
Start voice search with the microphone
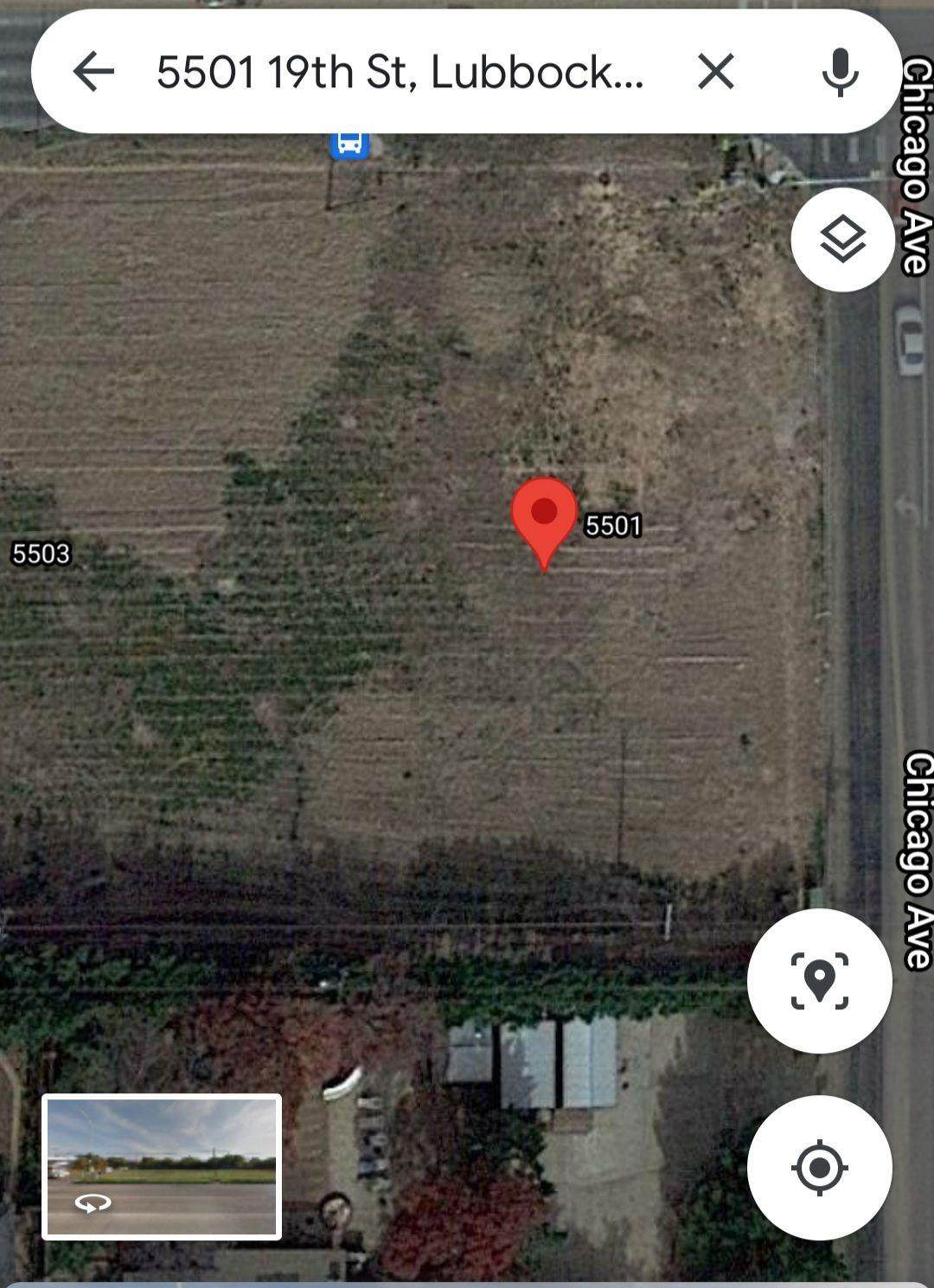(840, 71)
